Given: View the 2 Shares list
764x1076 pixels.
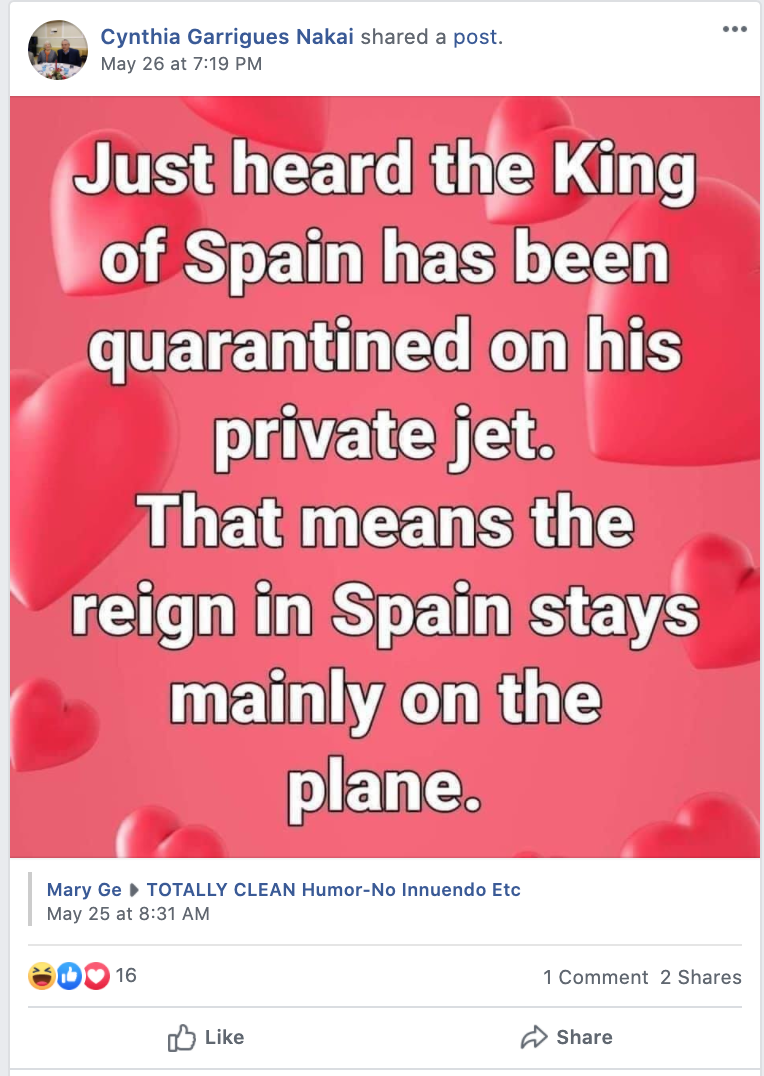Looking at the screenshot, I should 700,978.
